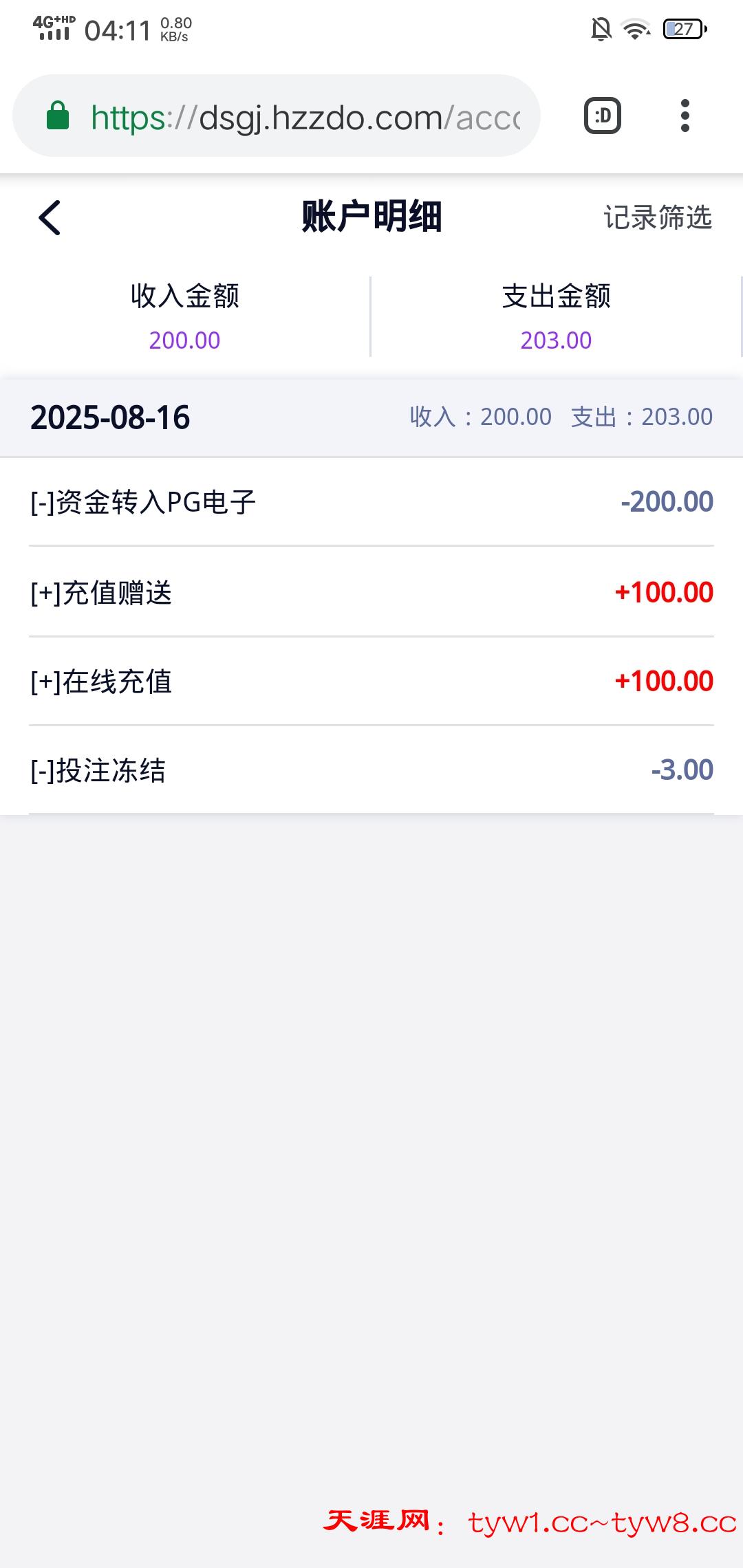Open the 资金转入PG电子 transaction row
The image size is (743, 1568).
pyautogui.click(x=371, y=502)
